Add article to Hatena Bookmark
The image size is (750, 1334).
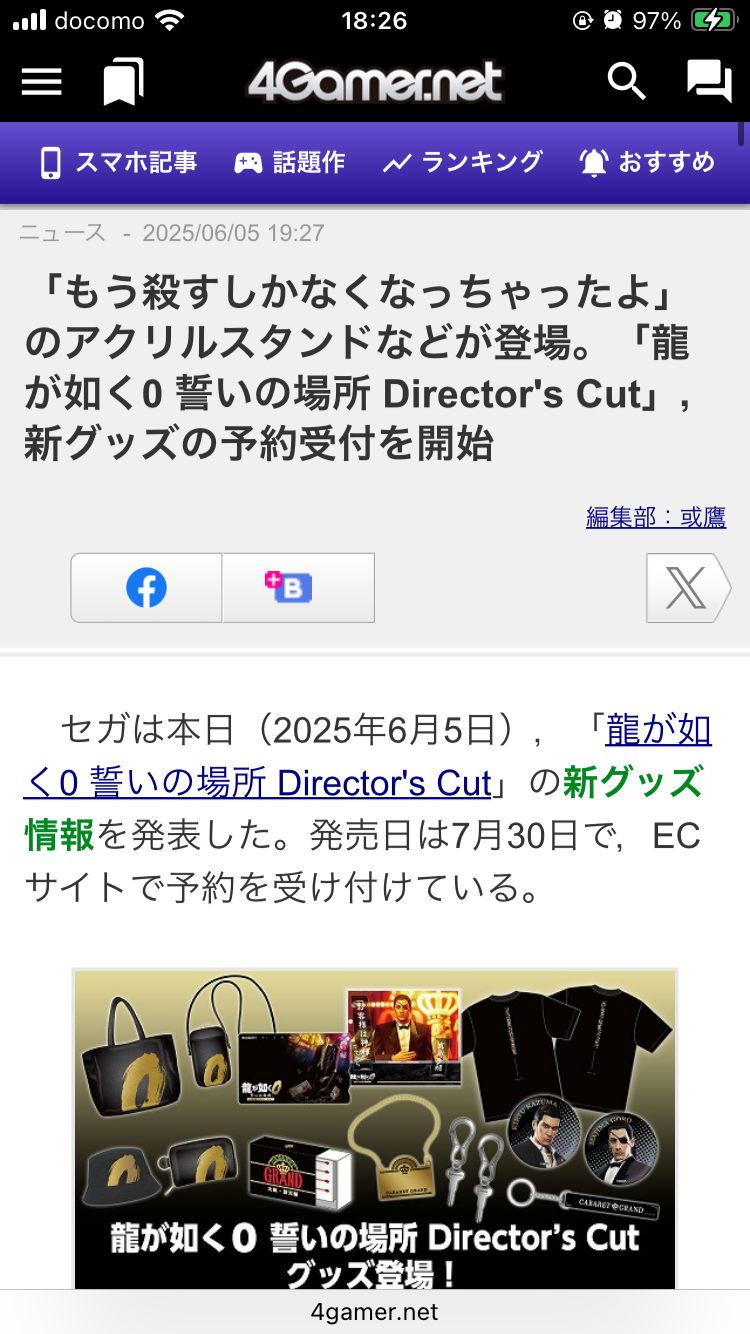pos(298,588)
